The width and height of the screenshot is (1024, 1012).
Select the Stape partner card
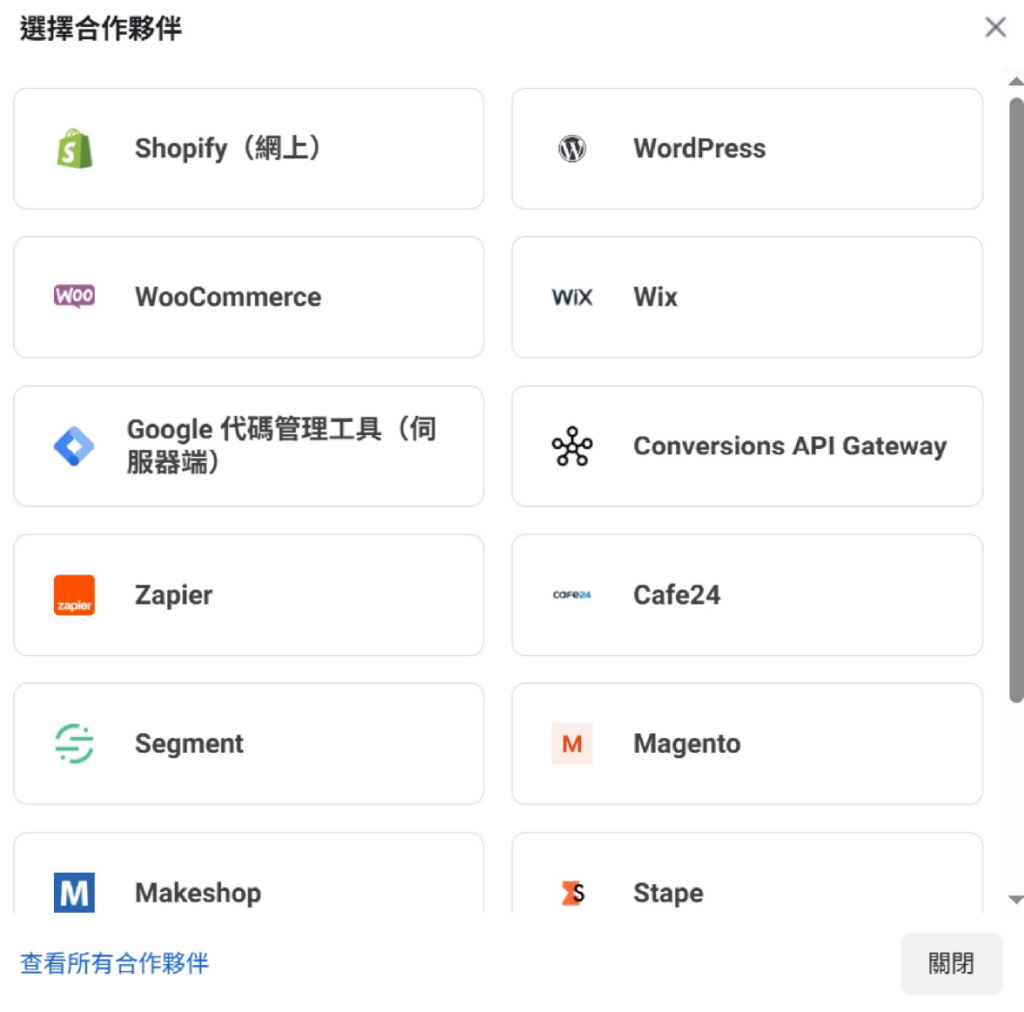coord(746,880)
